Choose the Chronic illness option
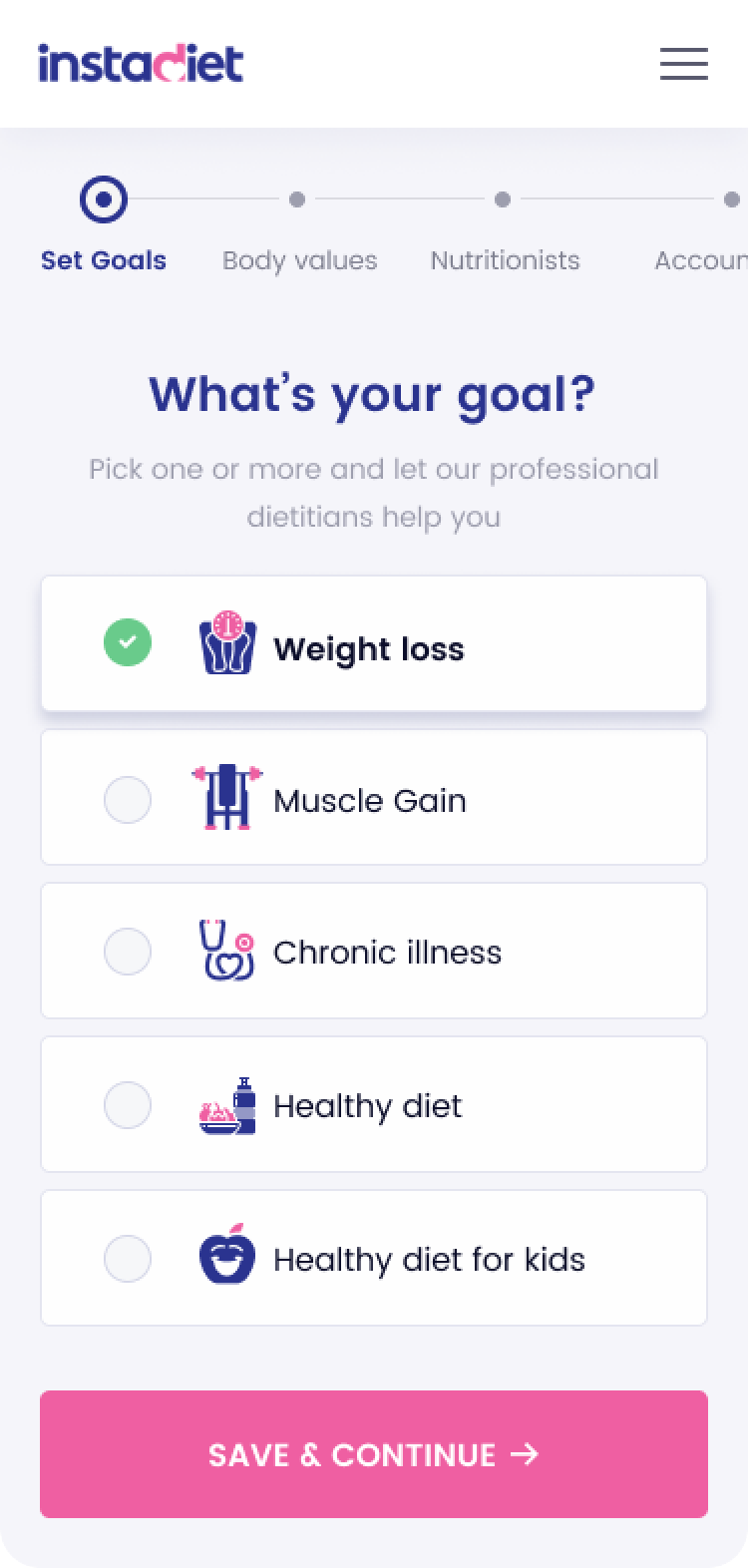The image size is (748, 1568). (374, 951)
